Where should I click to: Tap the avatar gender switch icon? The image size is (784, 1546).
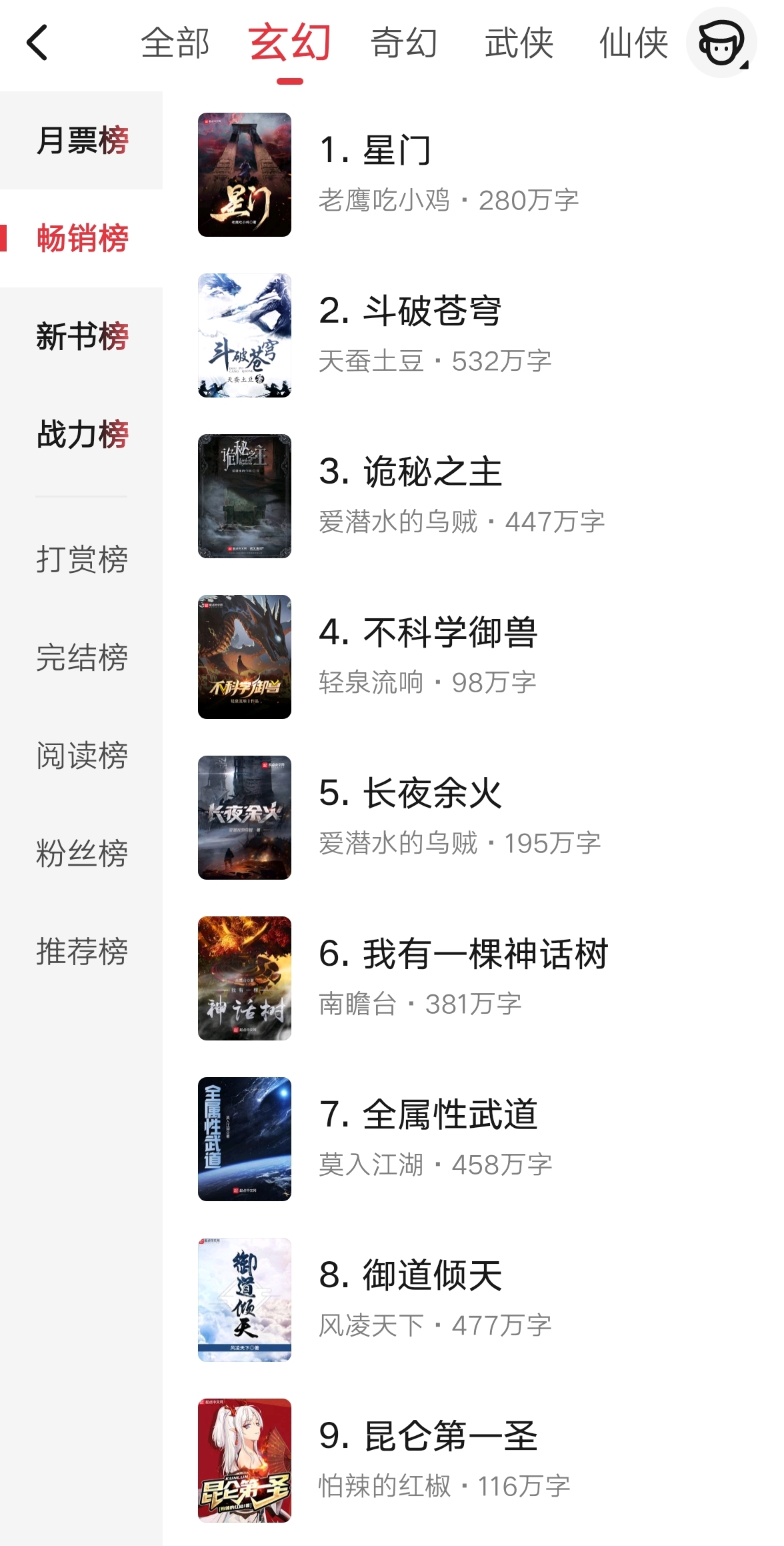click(x=721, y=43)
